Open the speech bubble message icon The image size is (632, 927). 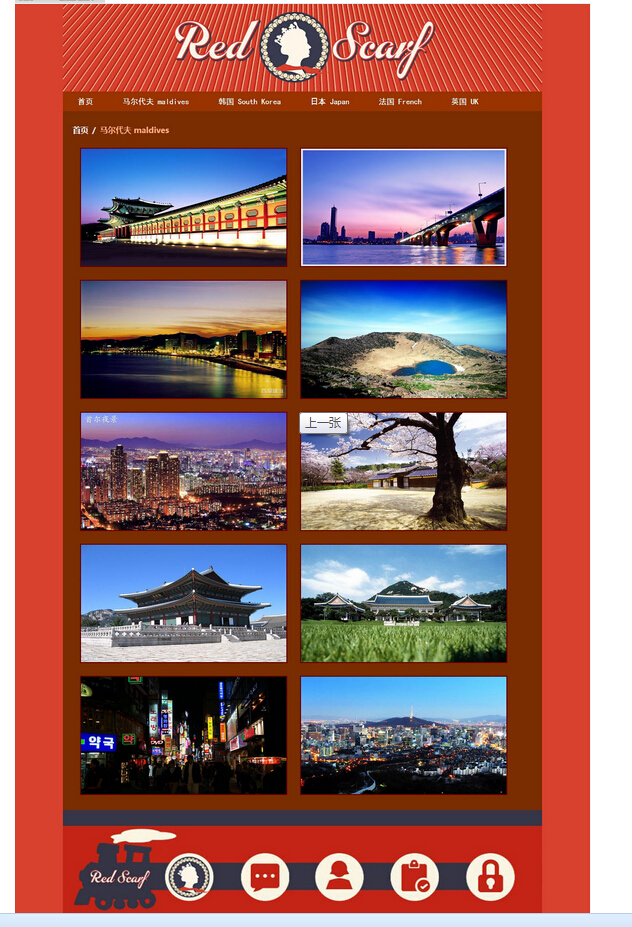pos(265,877)
